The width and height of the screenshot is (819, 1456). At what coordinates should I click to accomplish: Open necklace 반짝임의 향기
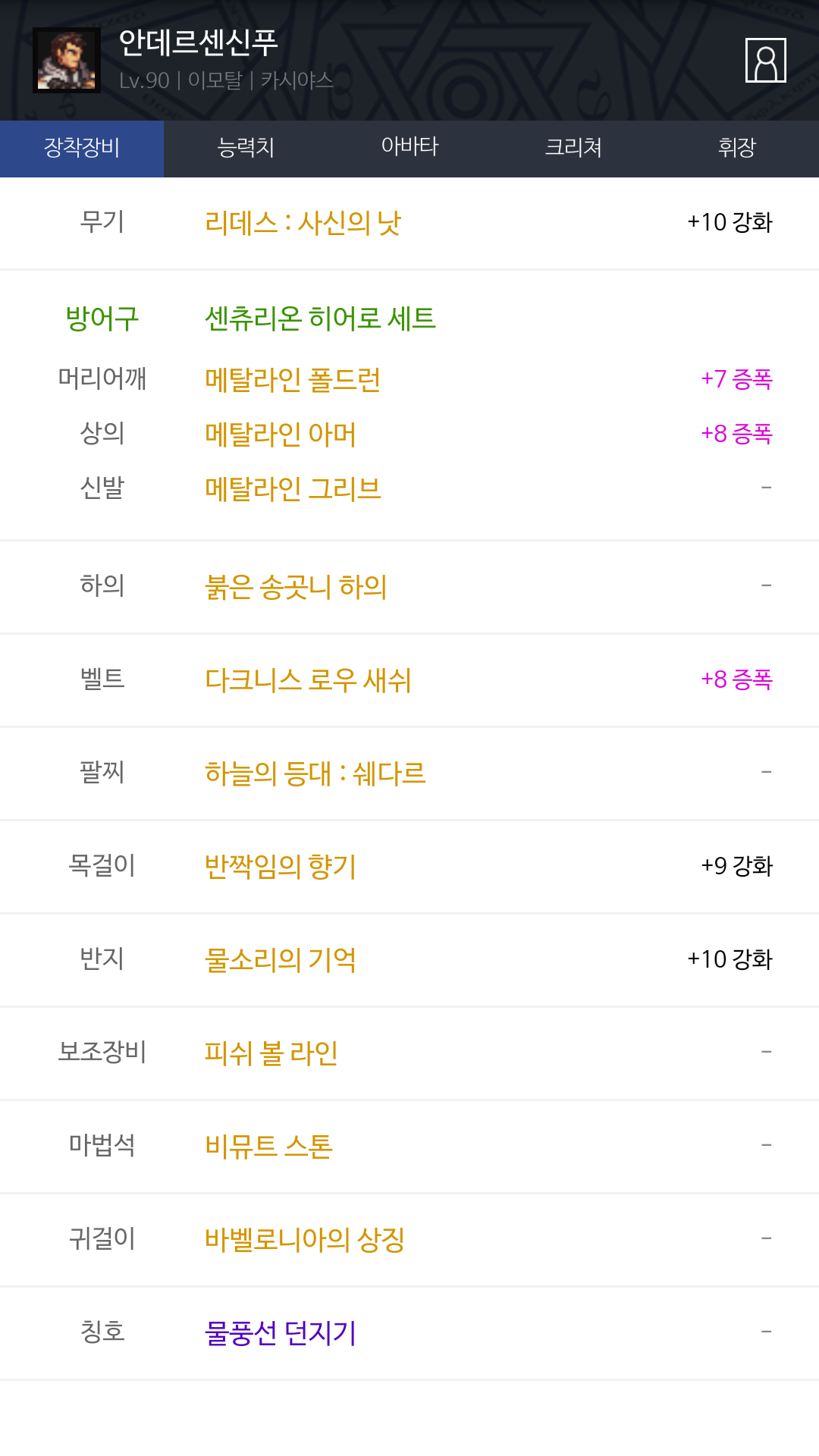[x=280, y=867]
